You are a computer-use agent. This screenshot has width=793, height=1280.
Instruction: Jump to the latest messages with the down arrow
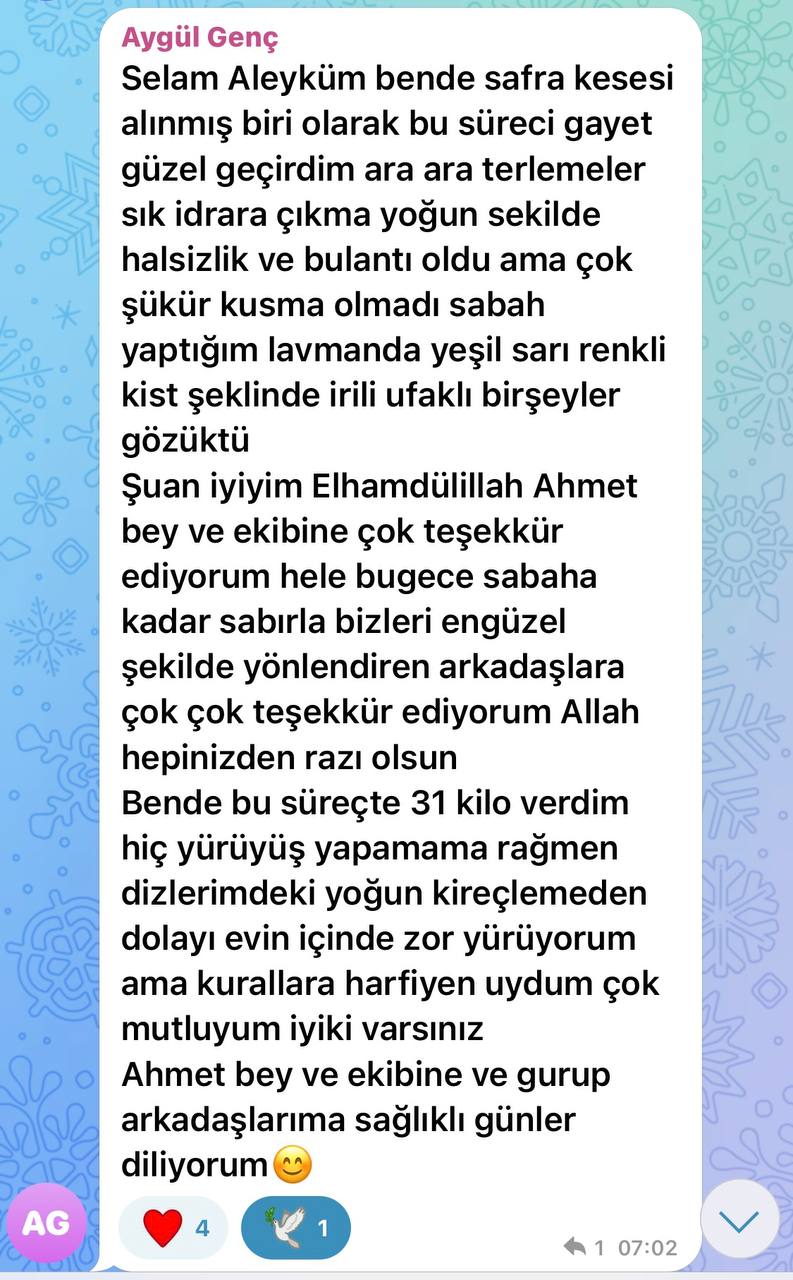point(739,1220)
